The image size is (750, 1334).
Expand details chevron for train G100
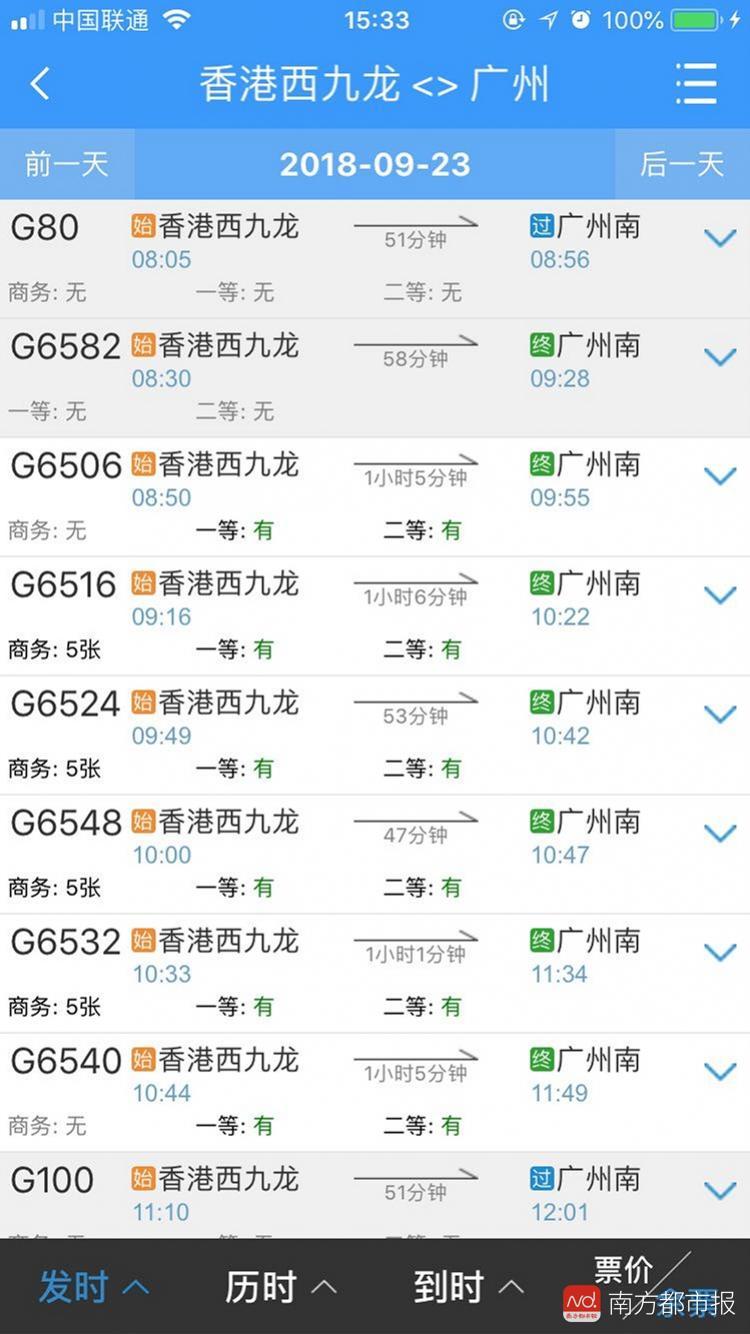pyautogui.click(x=720, y=1191)
